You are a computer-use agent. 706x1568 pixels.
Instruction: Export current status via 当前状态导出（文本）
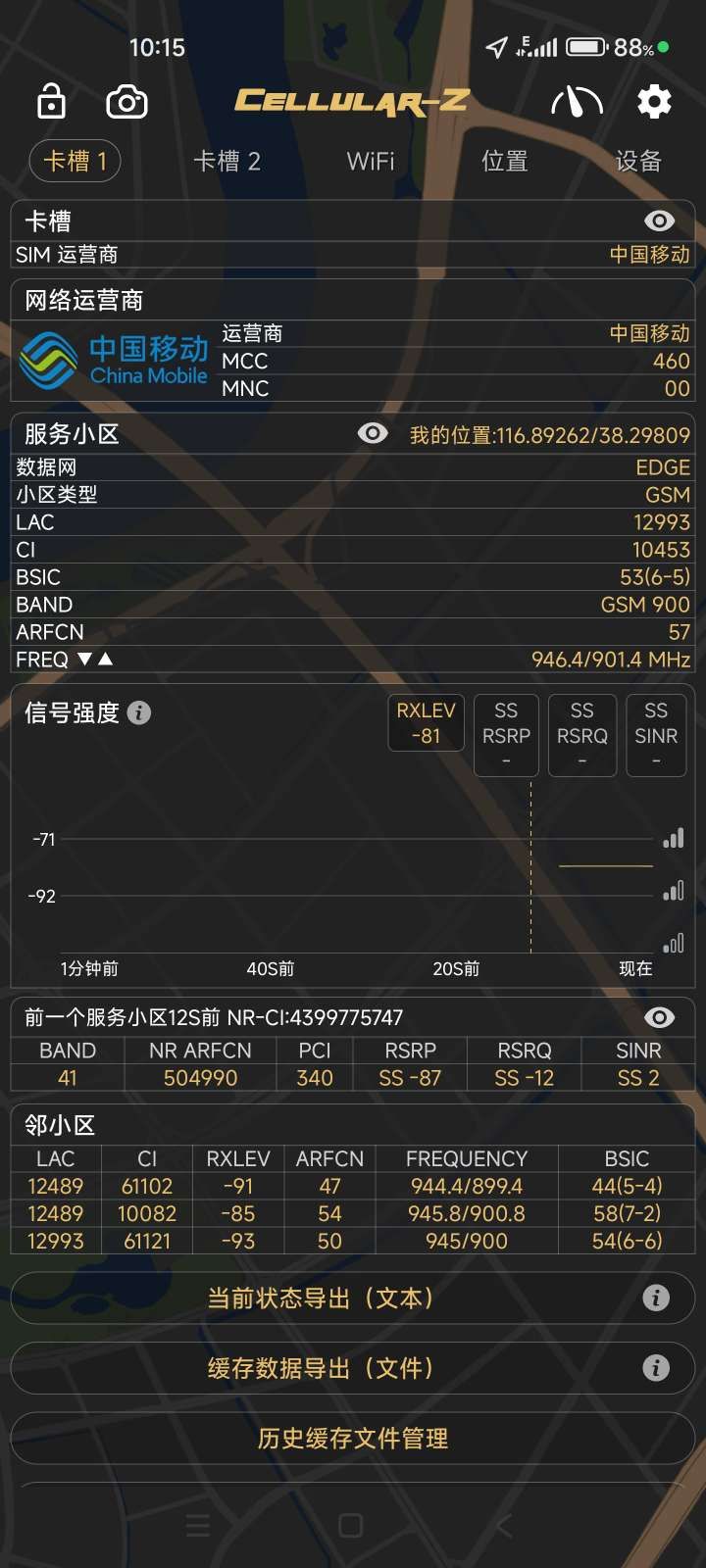(x=321, y=1298)
